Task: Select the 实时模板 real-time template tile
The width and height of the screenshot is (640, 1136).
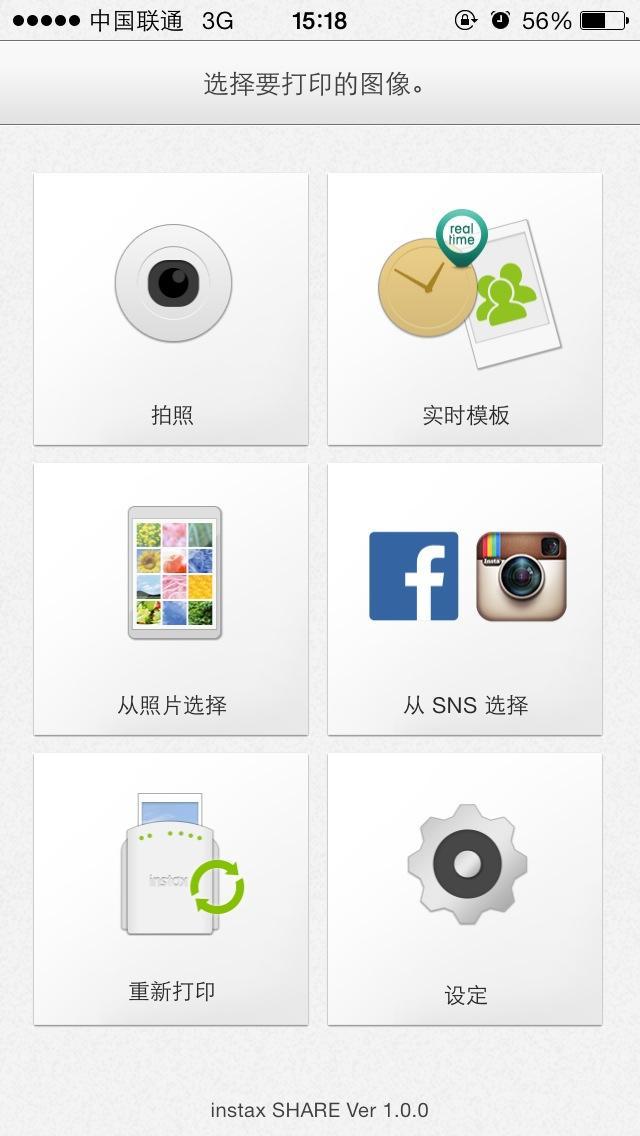Action: (x=465, y=309)
